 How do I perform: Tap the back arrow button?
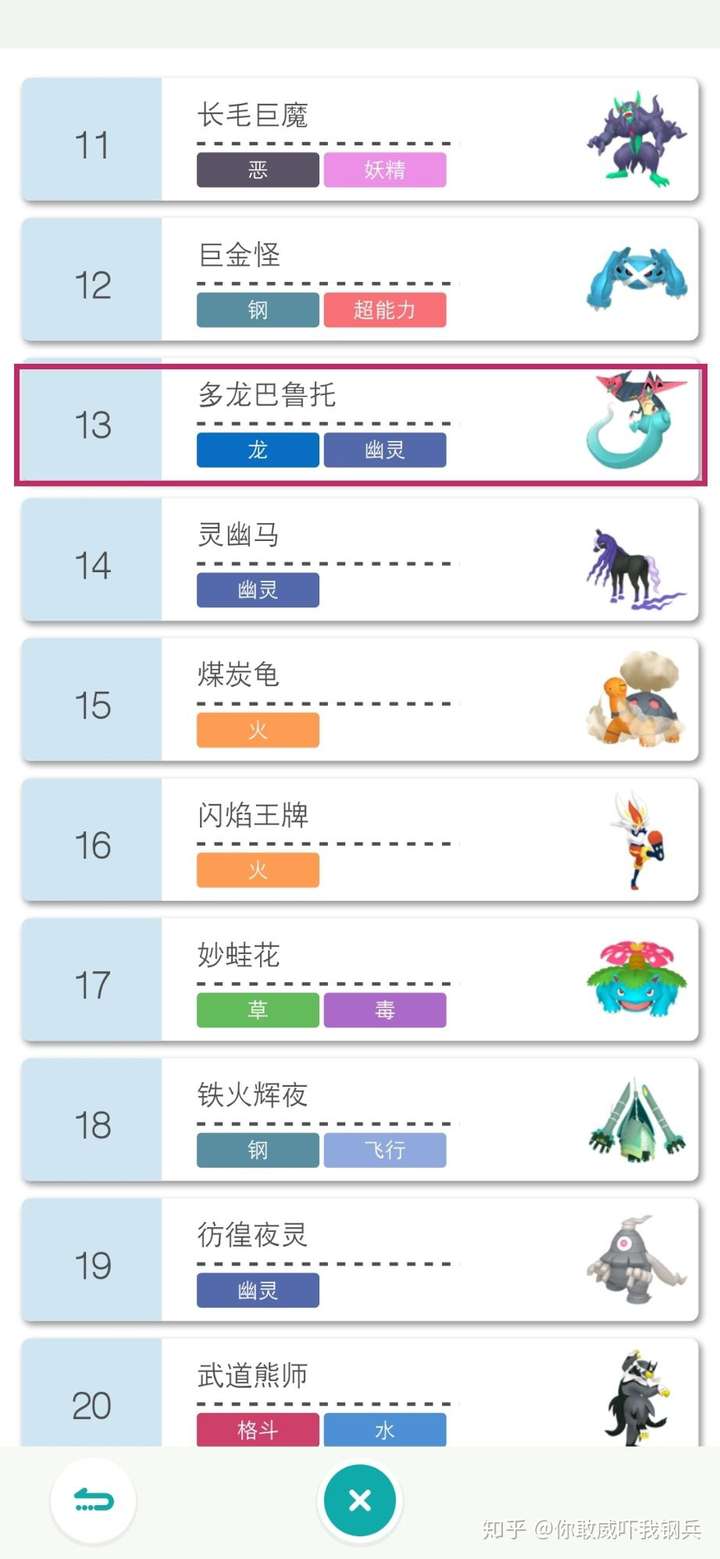[94, 1500]
